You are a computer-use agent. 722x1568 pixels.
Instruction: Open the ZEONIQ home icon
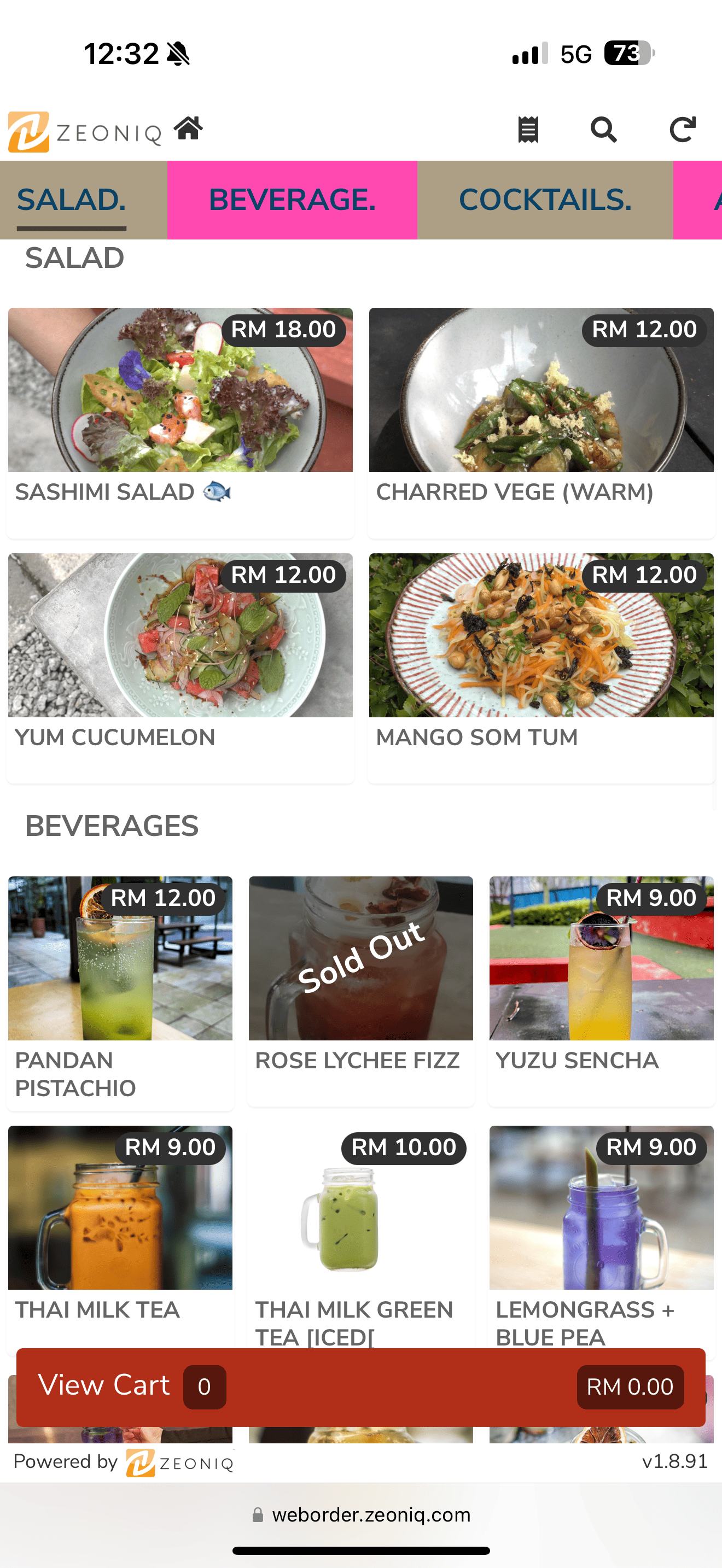click(189, 128)
